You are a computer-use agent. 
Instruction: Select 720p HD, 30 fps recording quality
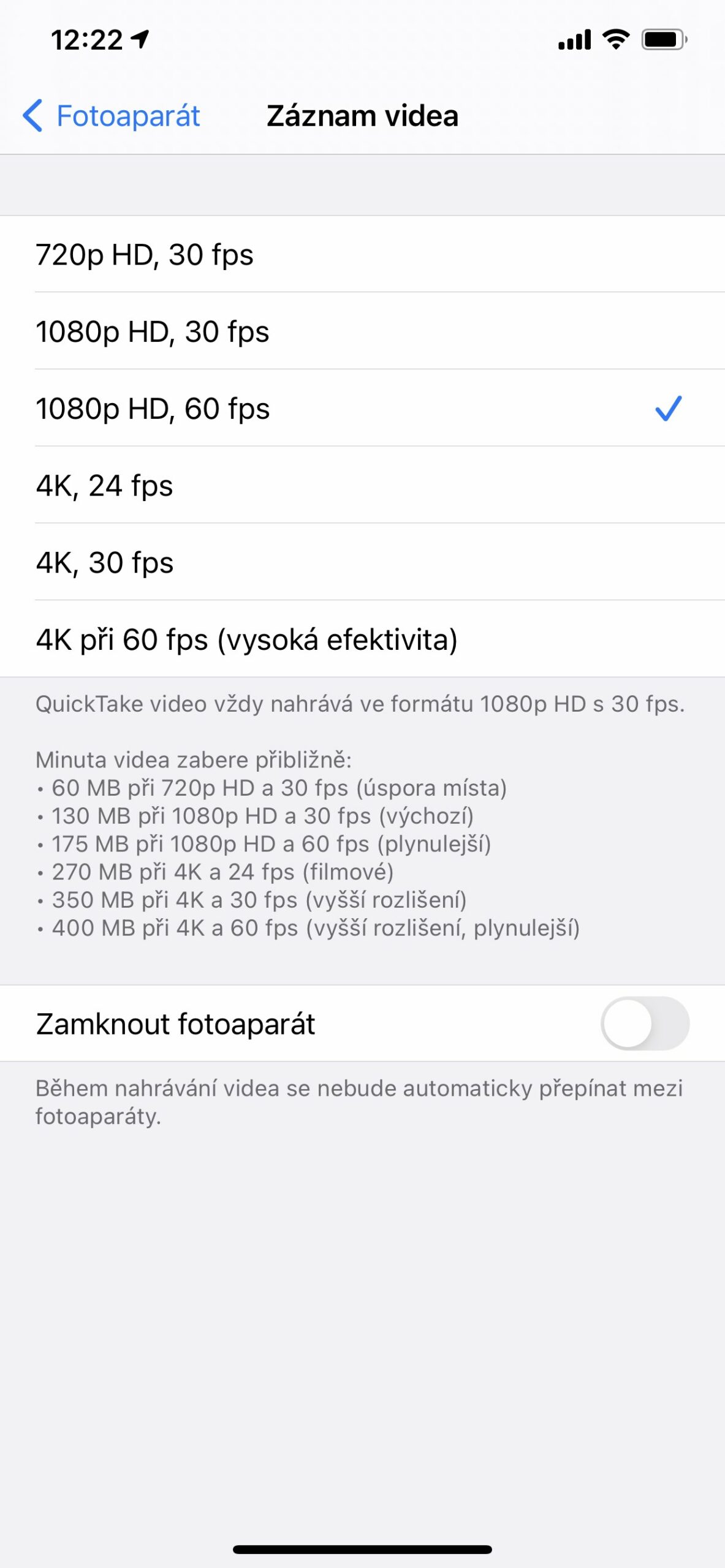coord(245,255)
